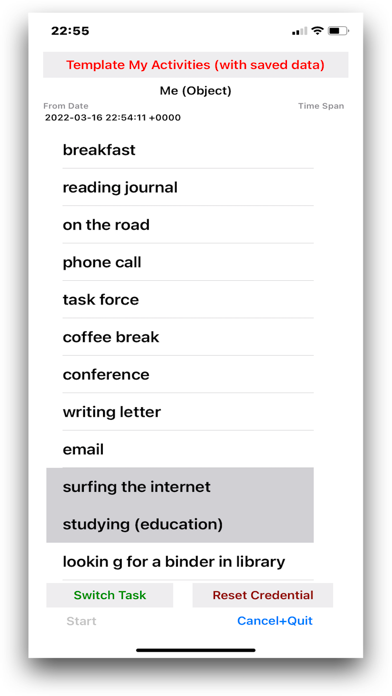Tap Reset Credential

coord(263,595)
